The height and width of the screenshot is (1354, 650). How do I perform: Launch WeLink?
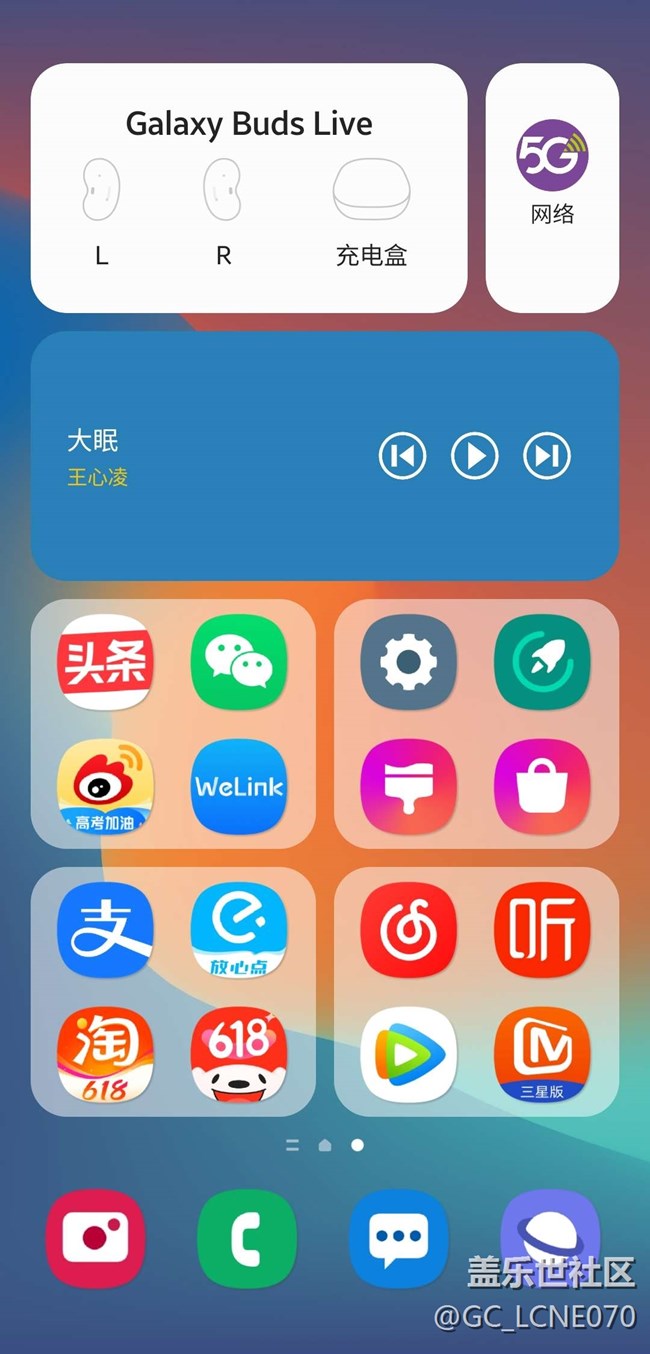(x=239, y=787)
